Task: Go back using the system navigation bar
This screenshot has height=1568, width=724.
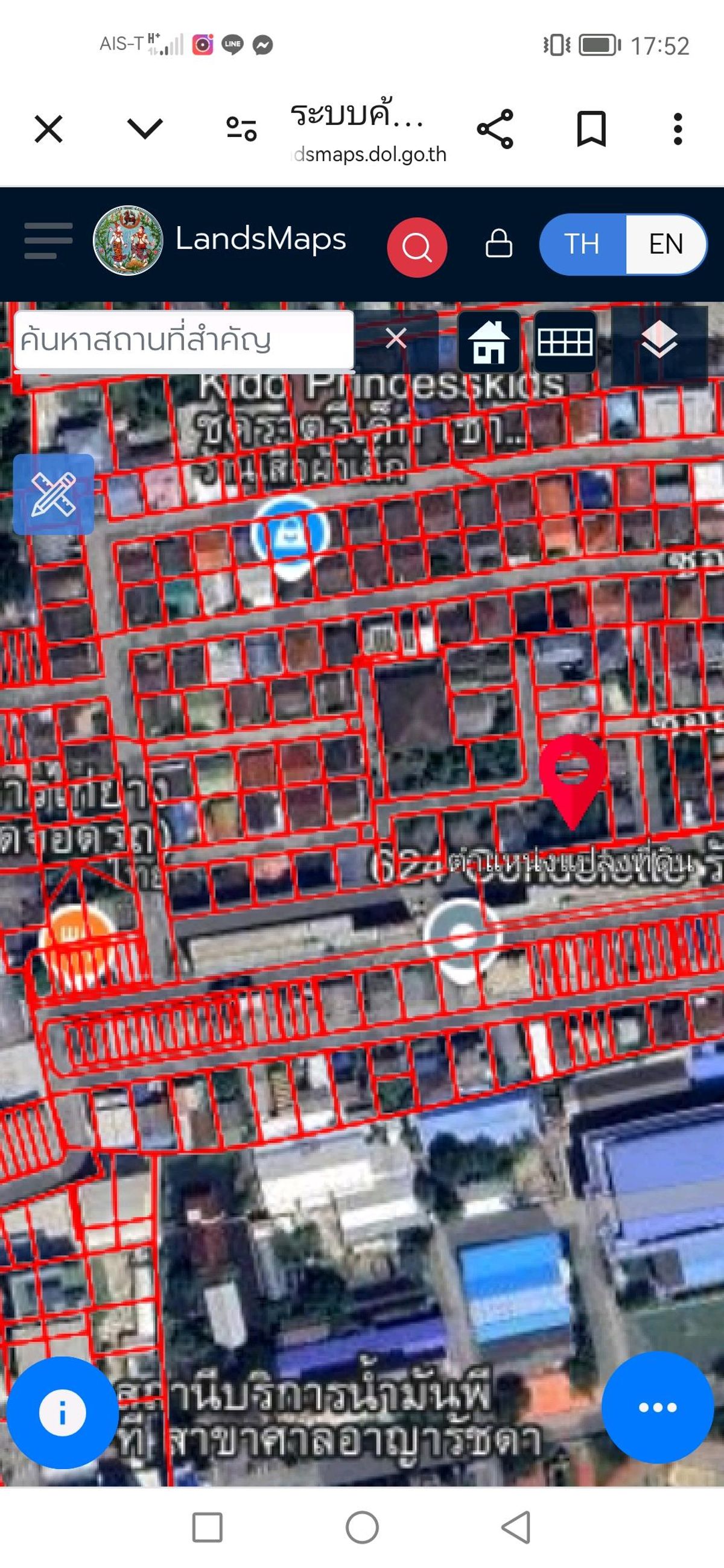Action: click(x=516, y=1527)
